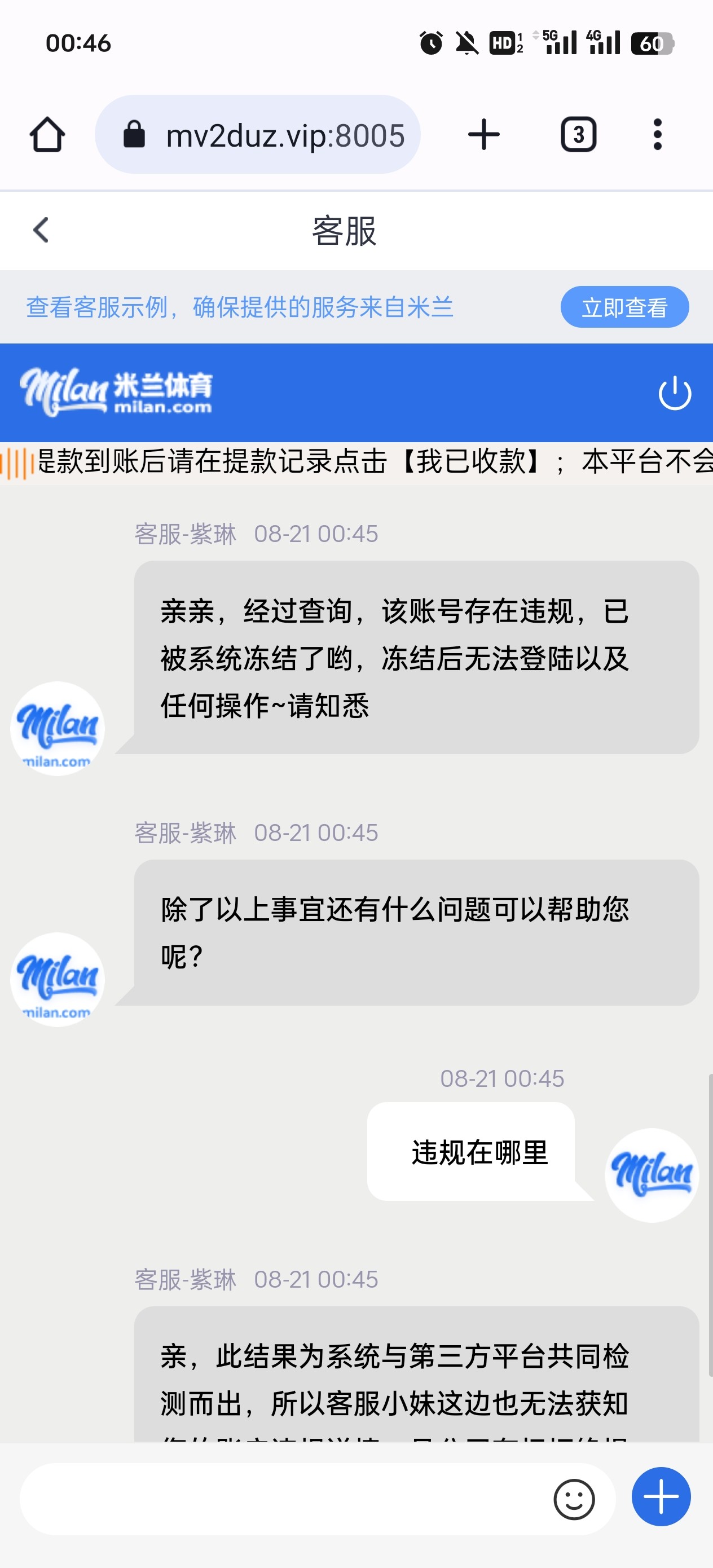Open the emoji picker
The image size is (713, 1568).
tap(574, 1499)
